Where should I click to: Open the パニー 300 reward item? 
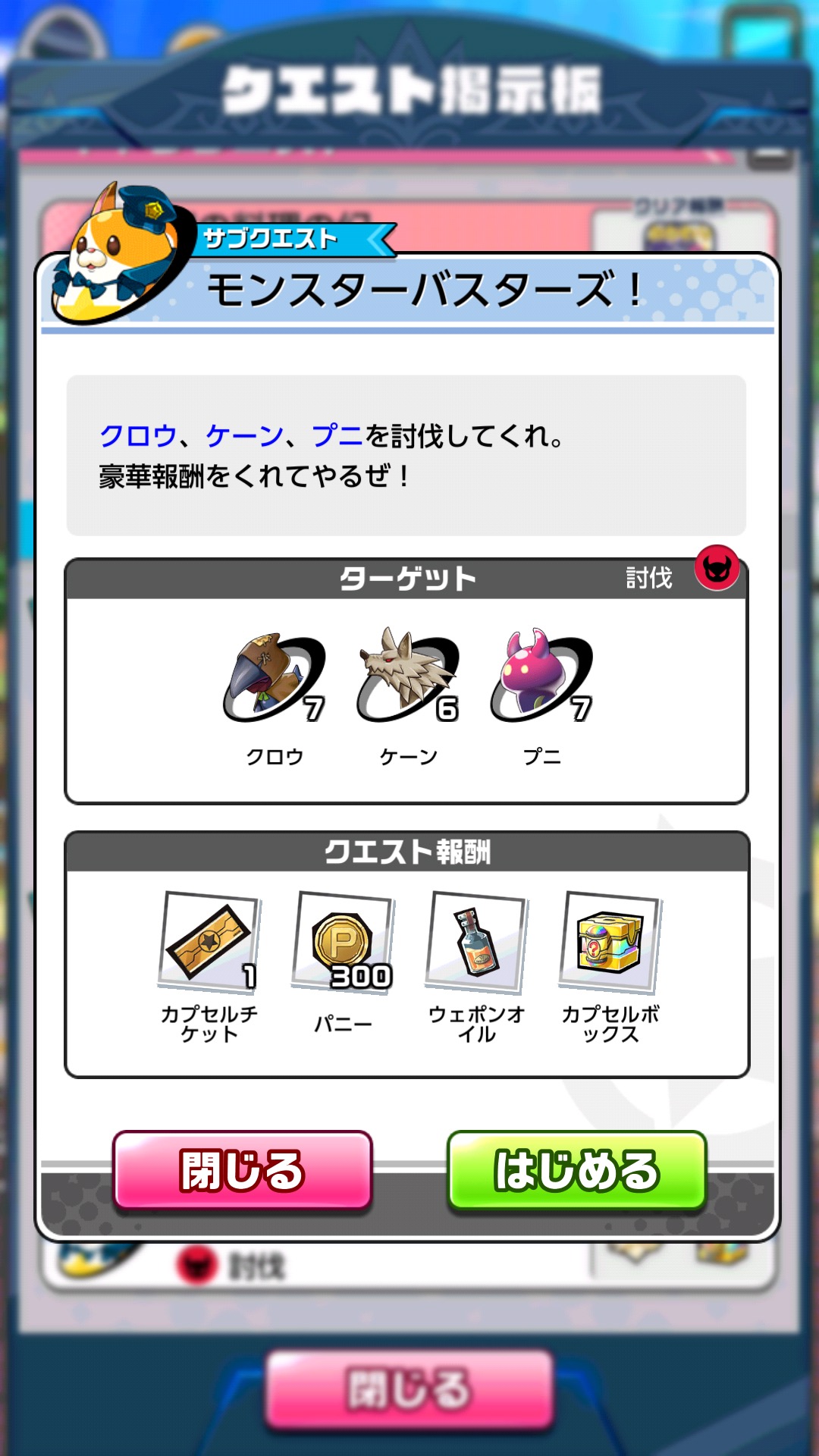tap(343, 941)
